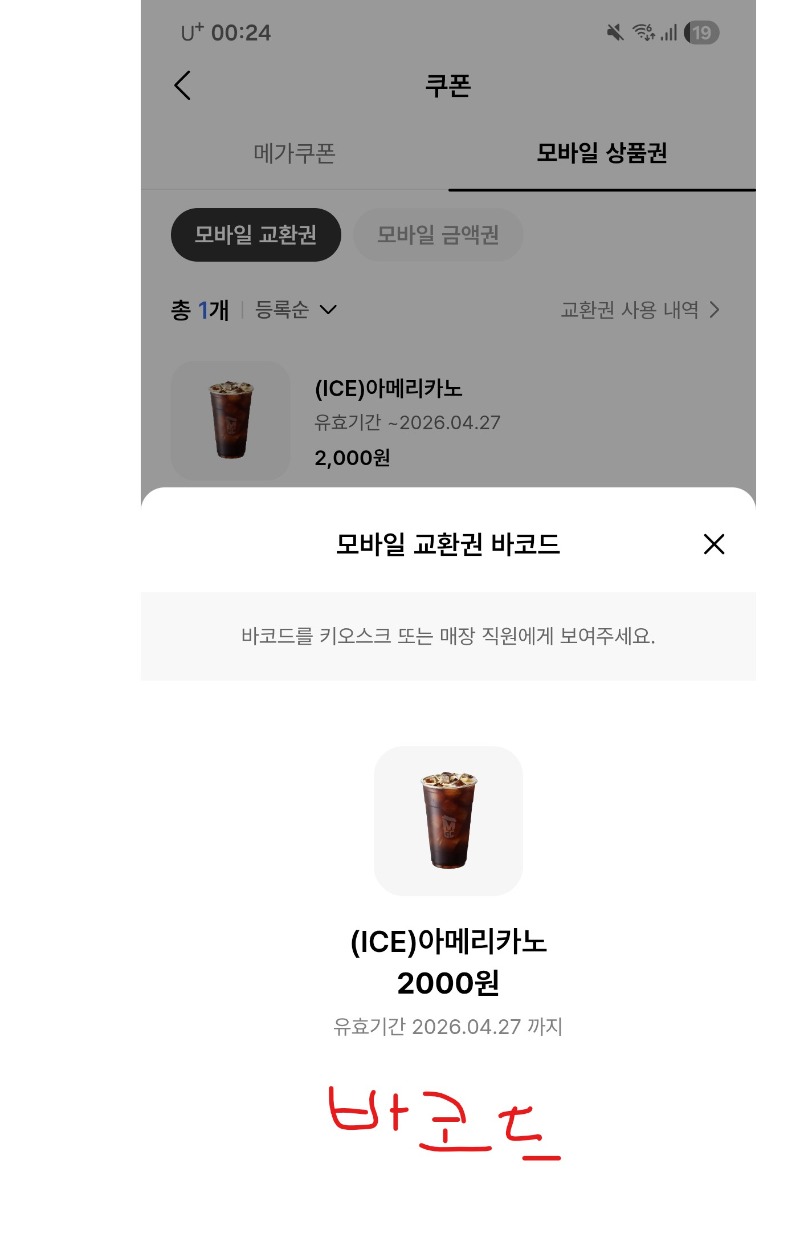Select the 모바일 상품권 tab
Screen dimensions: 800x1233
coord(601,153)
